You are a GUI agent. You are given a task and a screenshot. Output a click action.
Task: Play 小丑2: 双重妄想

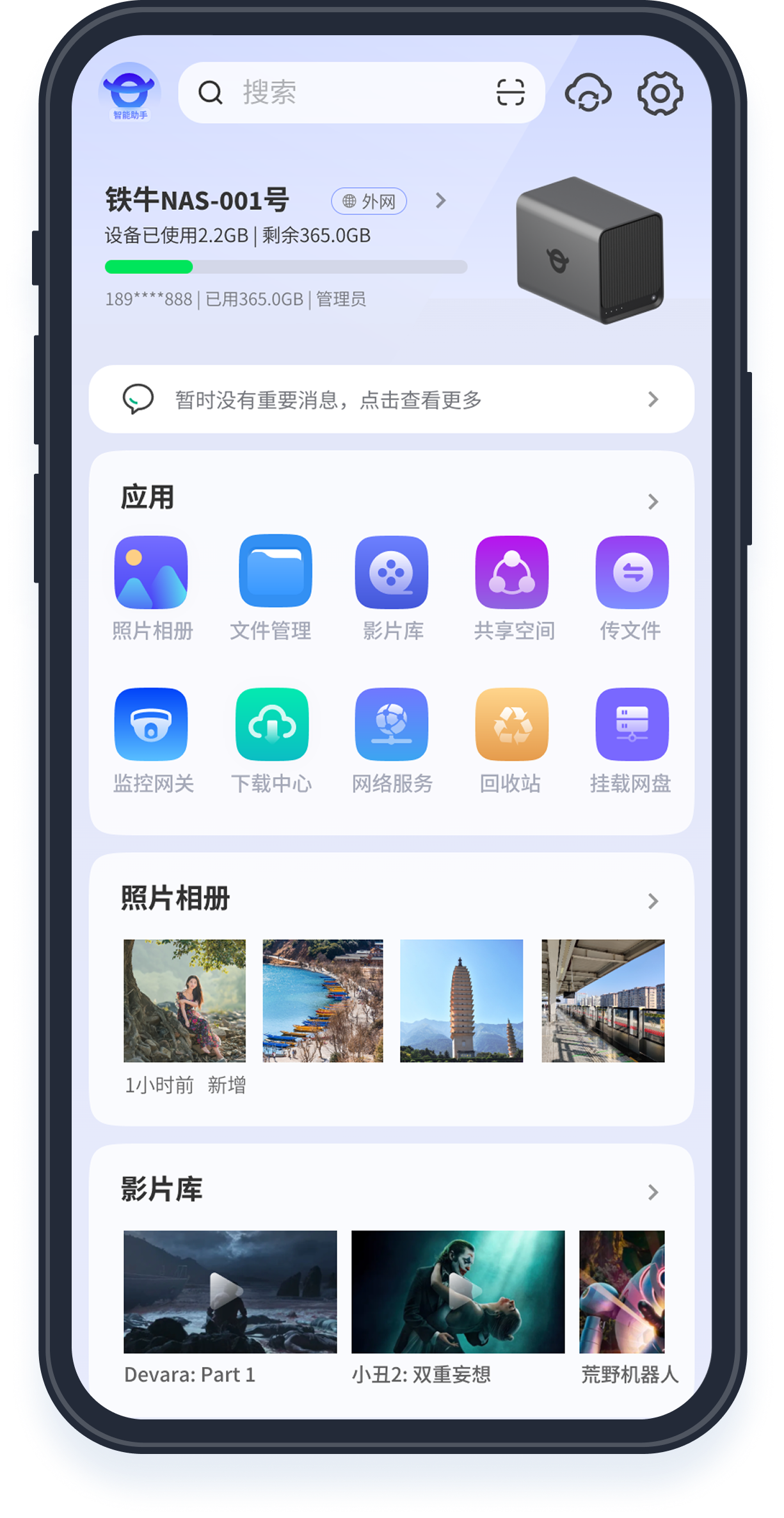[458, 1291]
